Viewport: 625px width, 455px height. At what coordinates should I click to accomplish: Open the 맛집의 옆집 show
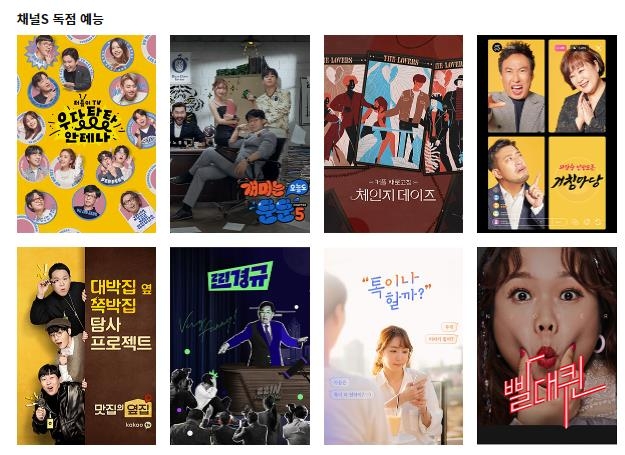(86, 346)
